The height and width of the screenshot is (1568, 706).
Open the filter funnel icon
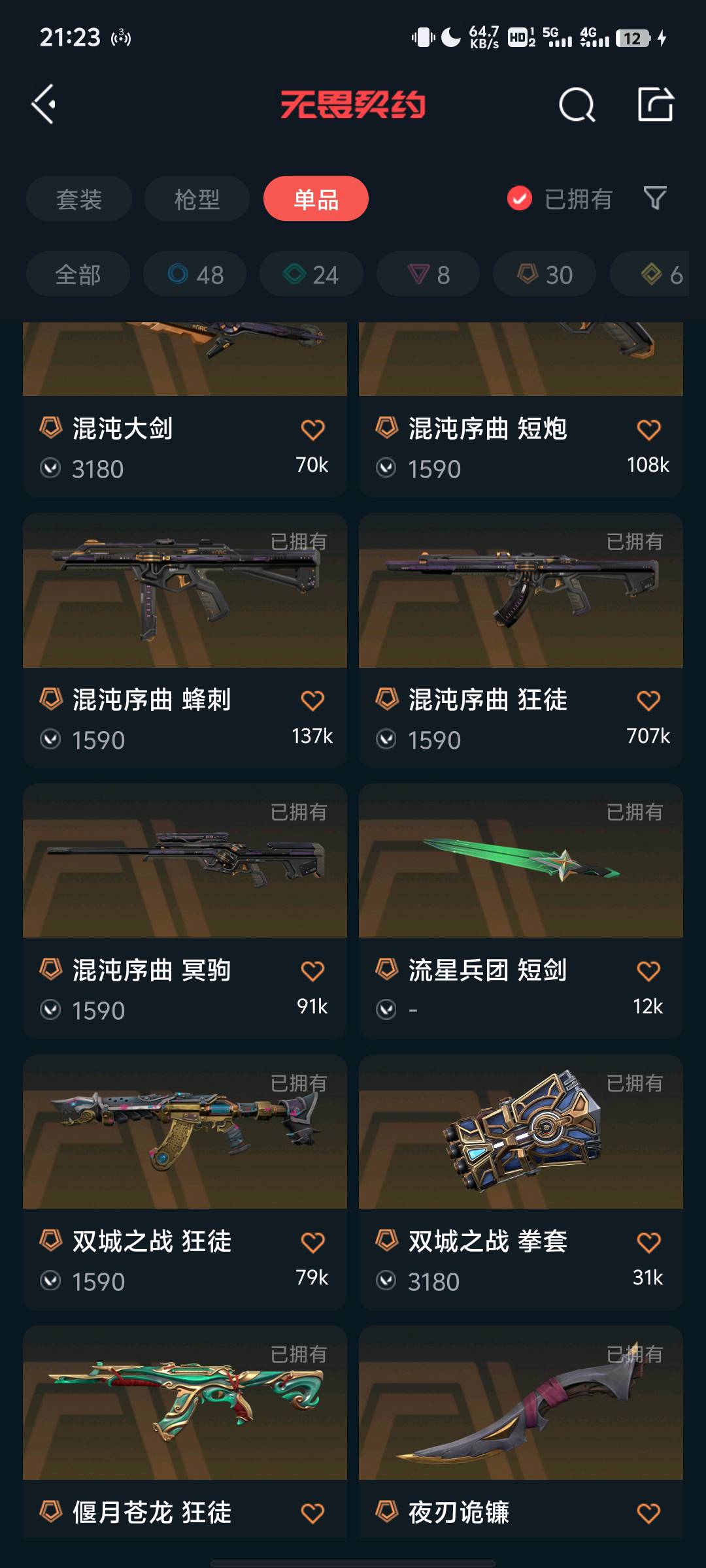tap(655, 198)
